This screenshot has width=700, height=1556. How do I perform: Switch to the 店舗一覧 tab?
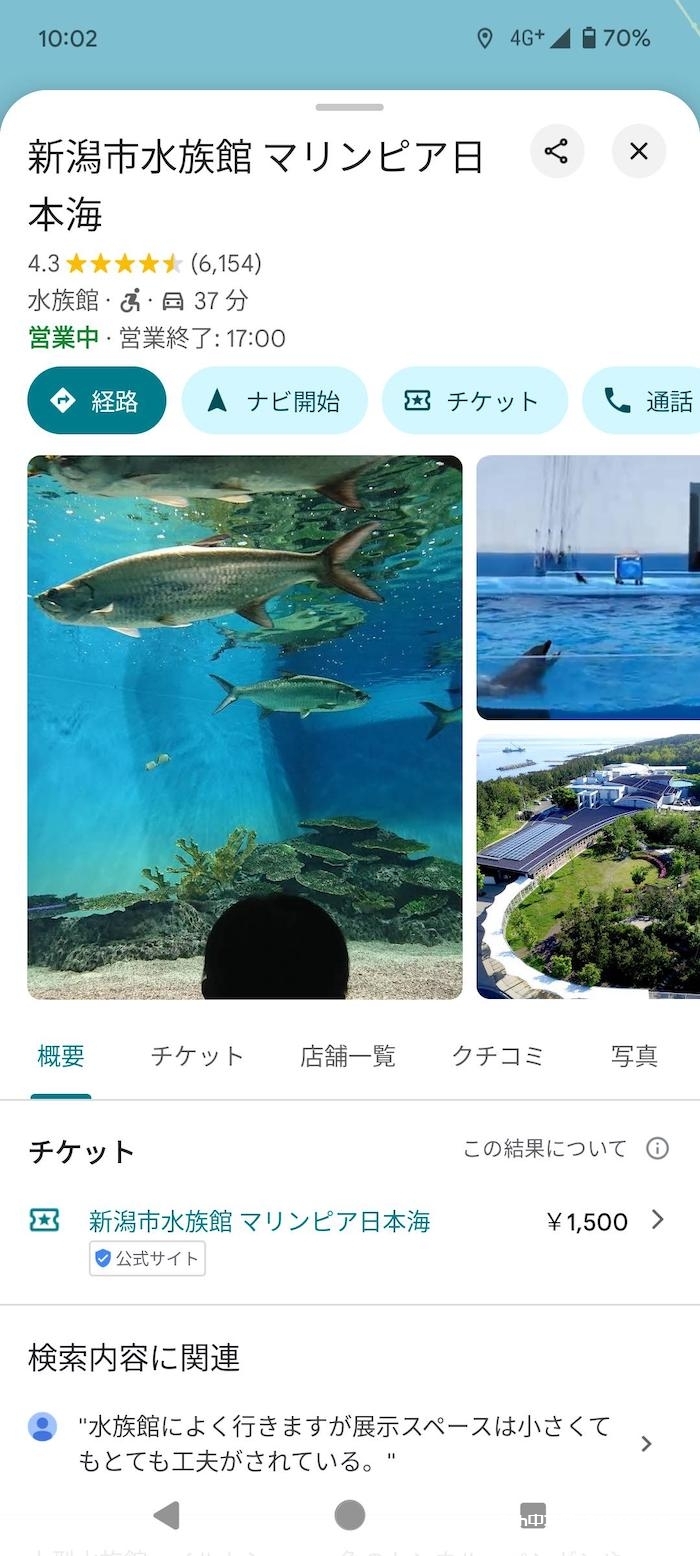pyautogui.click(x=347, y=1056)
